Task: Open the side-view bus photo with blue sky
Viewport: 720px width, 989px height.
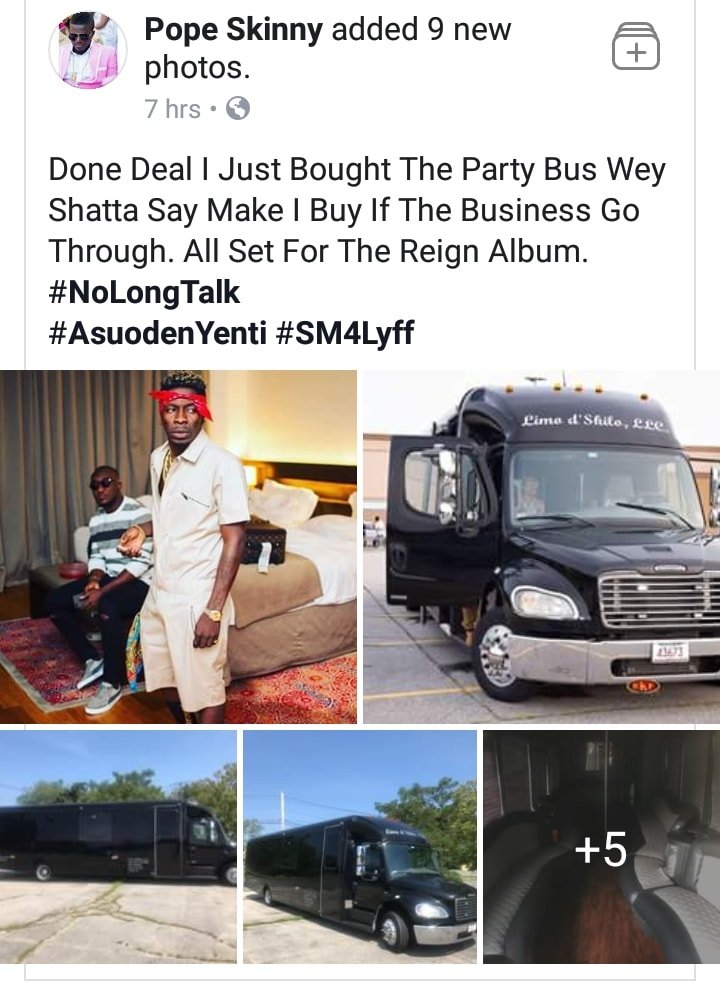Action: (x=118, y=846)
